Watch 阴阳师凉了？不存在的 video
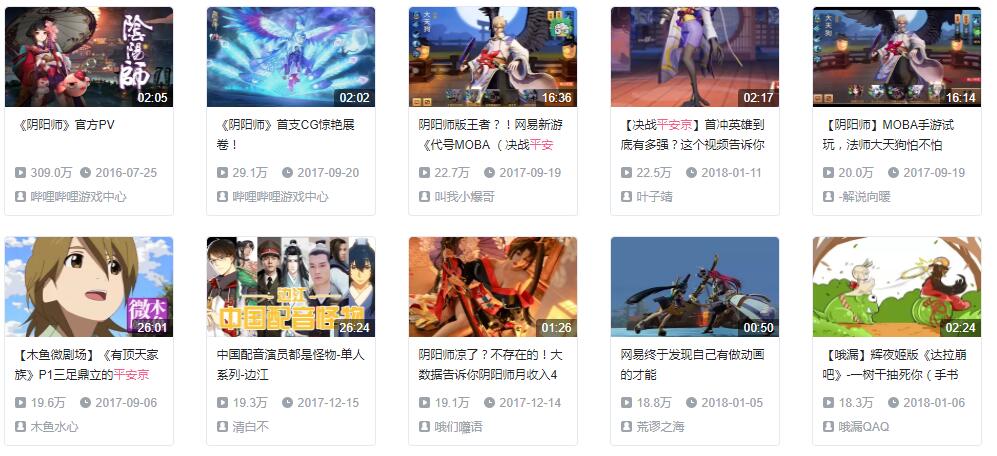The image size is (997, 456). coord(492,287)
